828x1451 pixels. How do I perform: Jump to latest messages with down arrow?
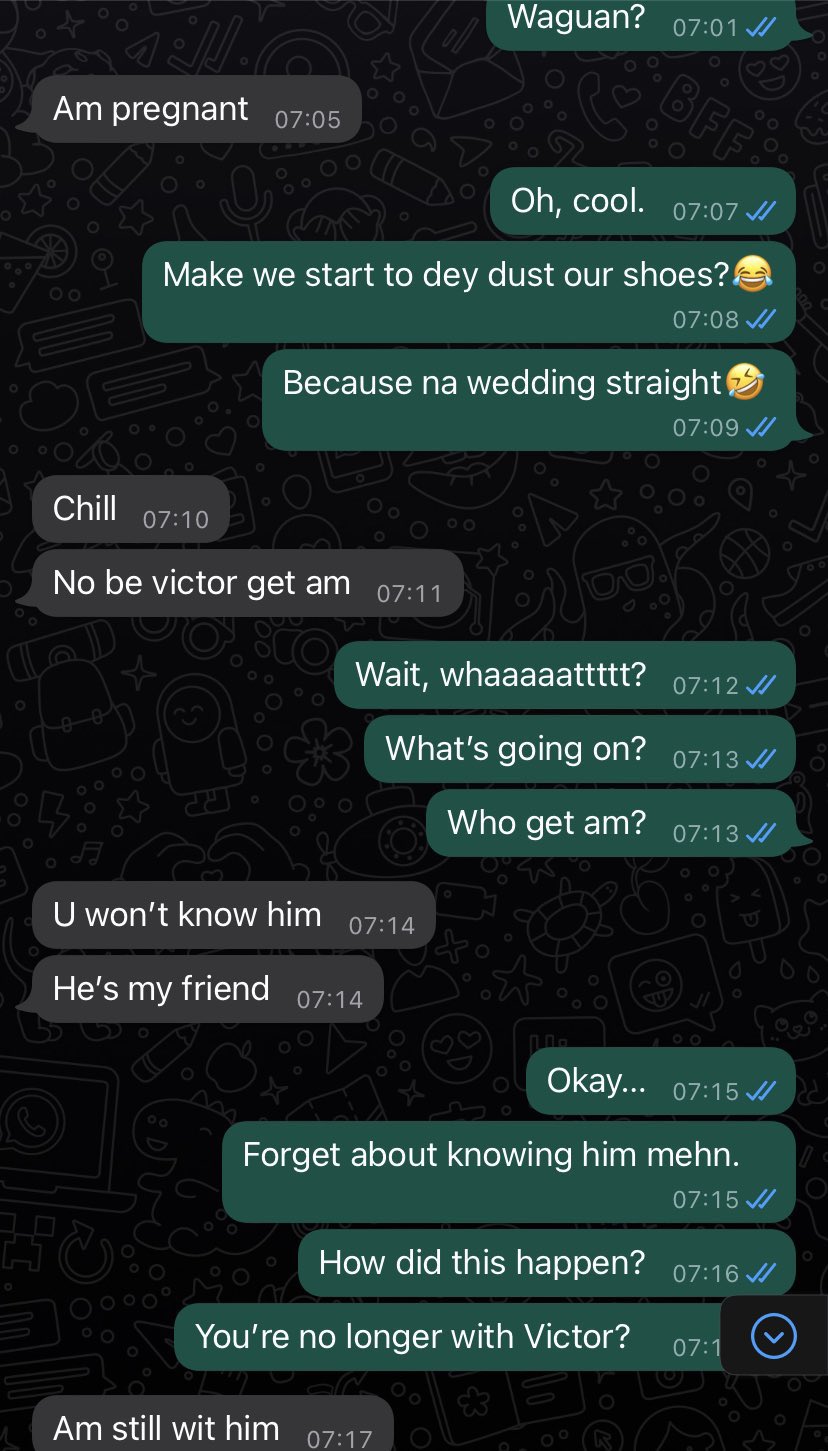click(x=773, y=1335)
